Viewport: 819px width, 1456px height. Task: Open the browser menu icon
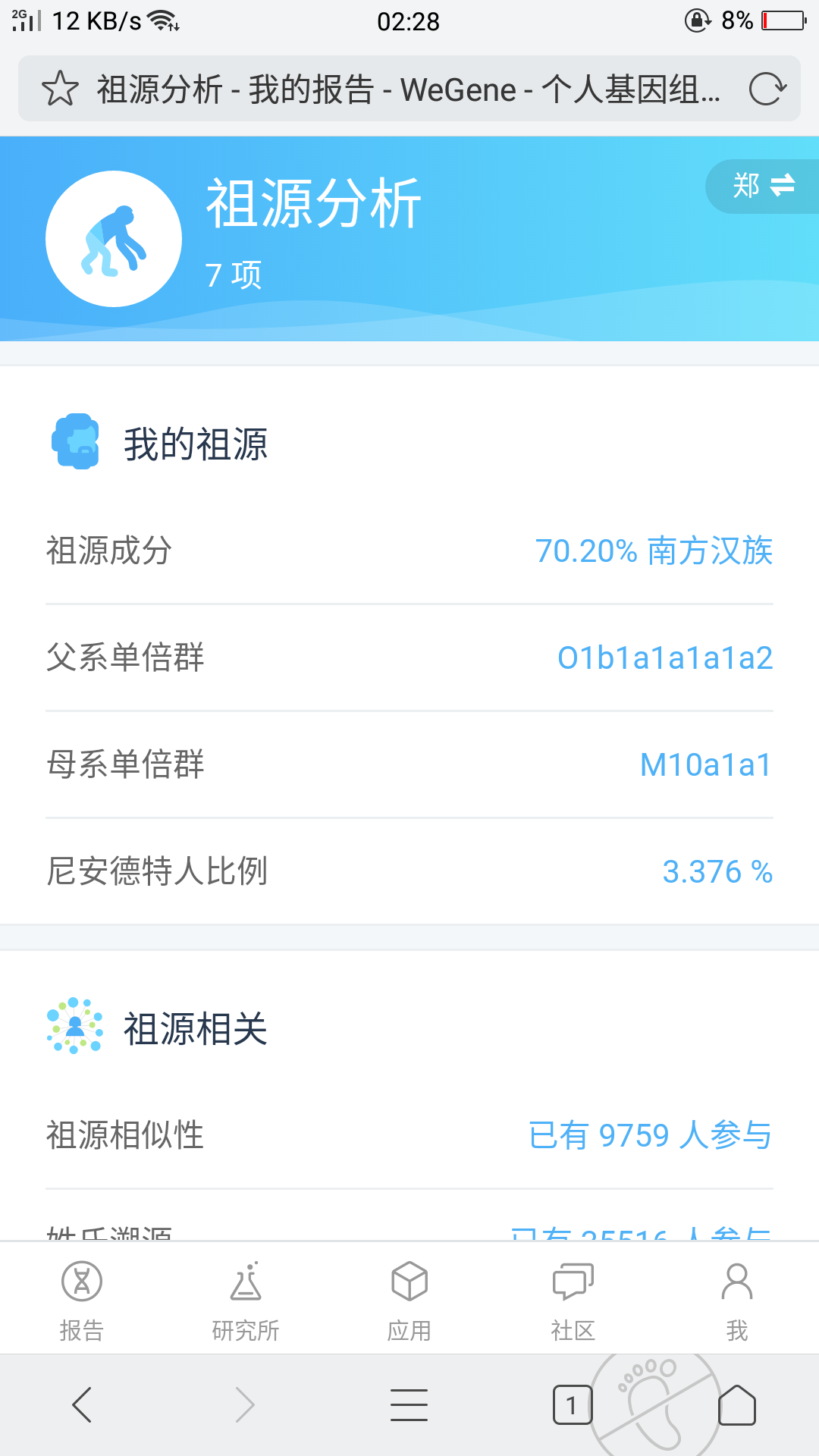click(x=409, y=1404)
